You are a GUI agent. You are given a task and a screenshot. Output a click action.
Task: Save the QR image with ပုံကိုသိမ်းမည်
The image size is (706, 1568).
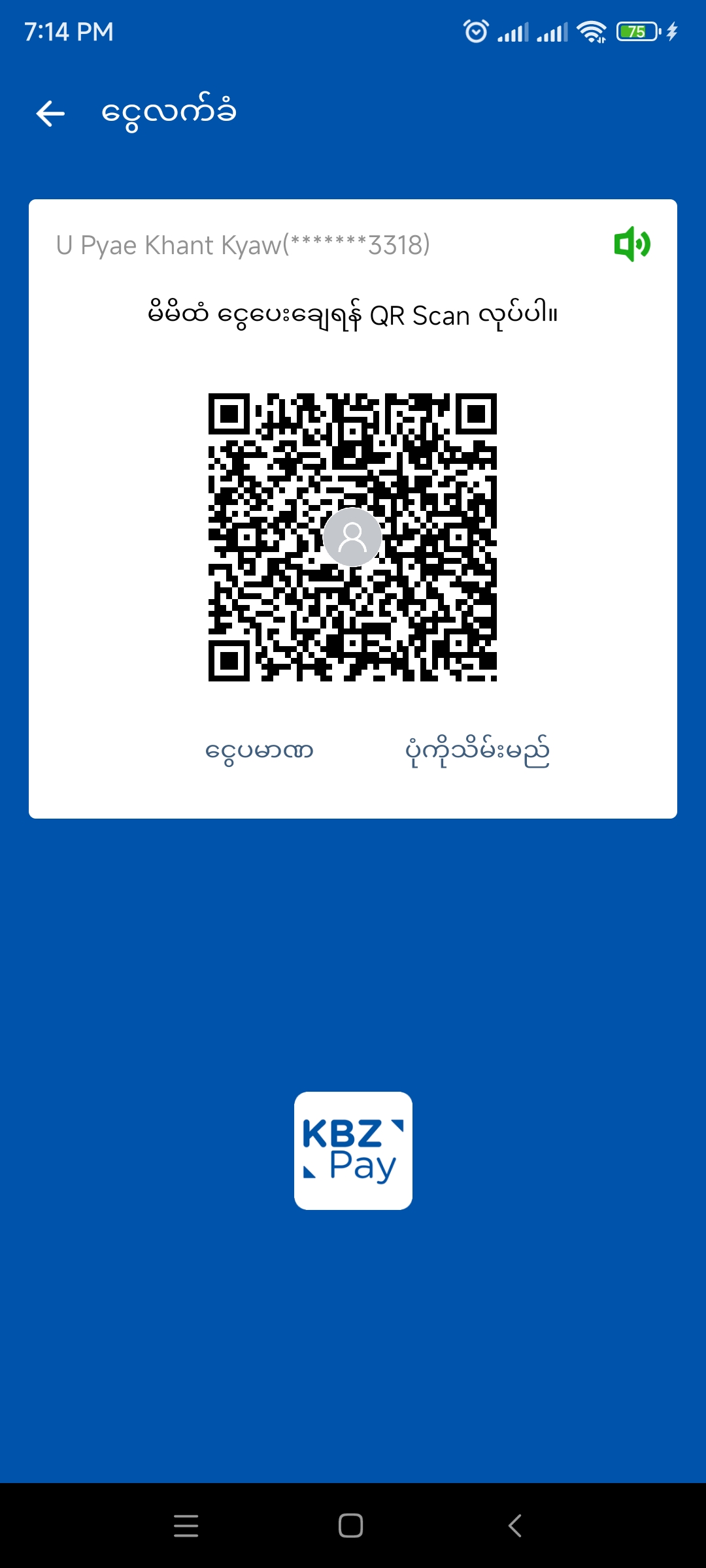point(477,751)
